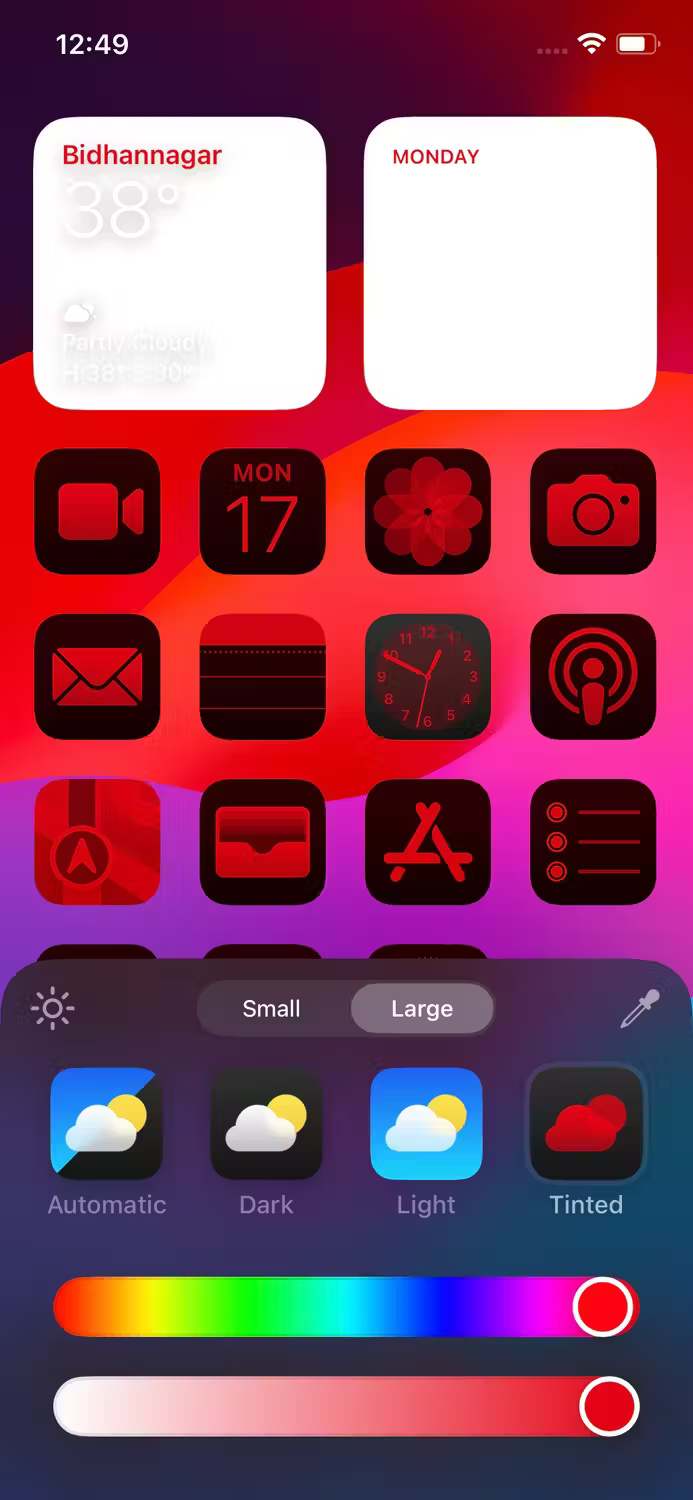Open the Photos flower app
Screen dimensions: 693x1500
click(x=428, y=511)
